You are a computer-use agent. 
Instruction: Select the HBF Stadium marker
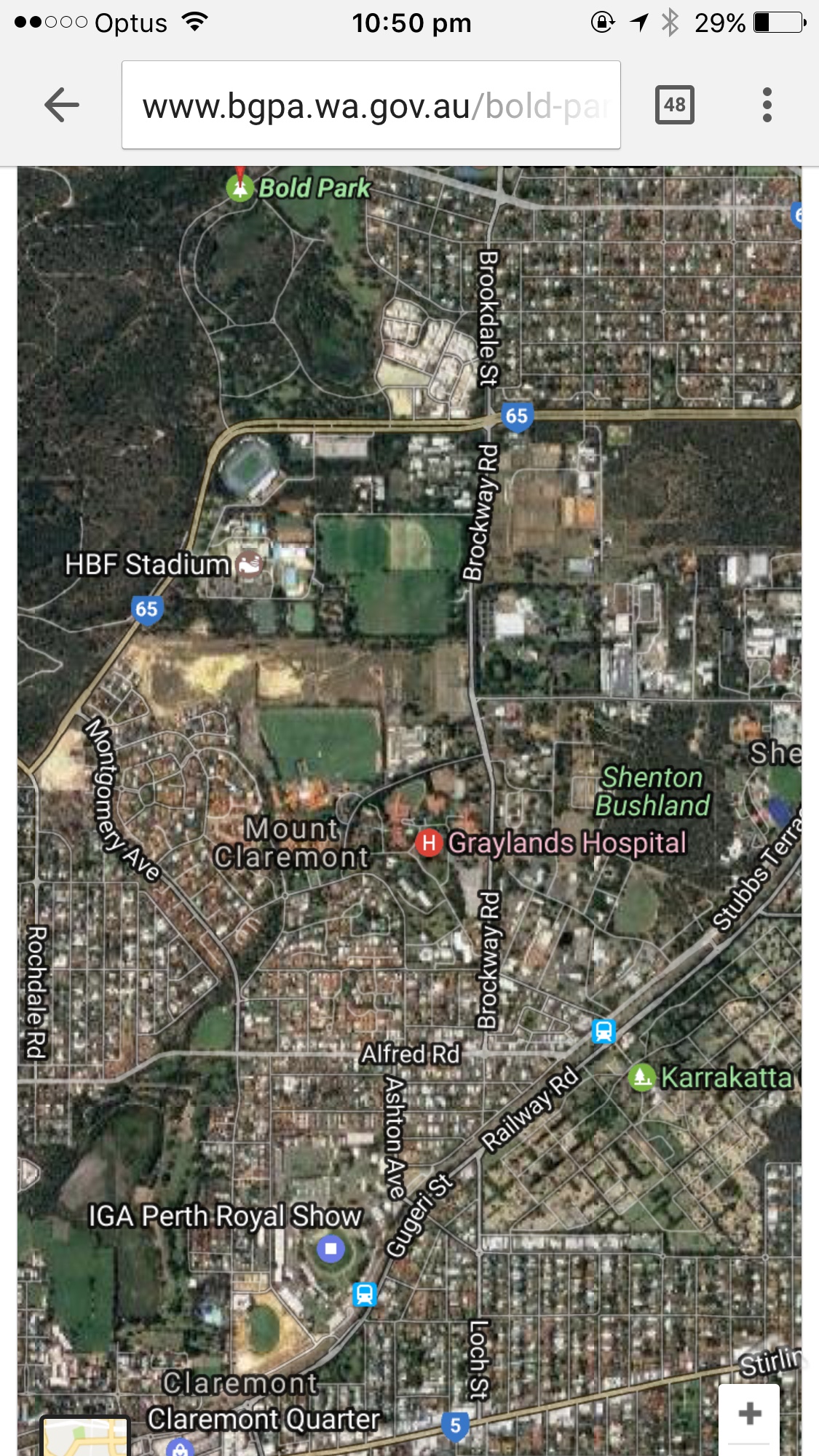click(x=249, y=563)
